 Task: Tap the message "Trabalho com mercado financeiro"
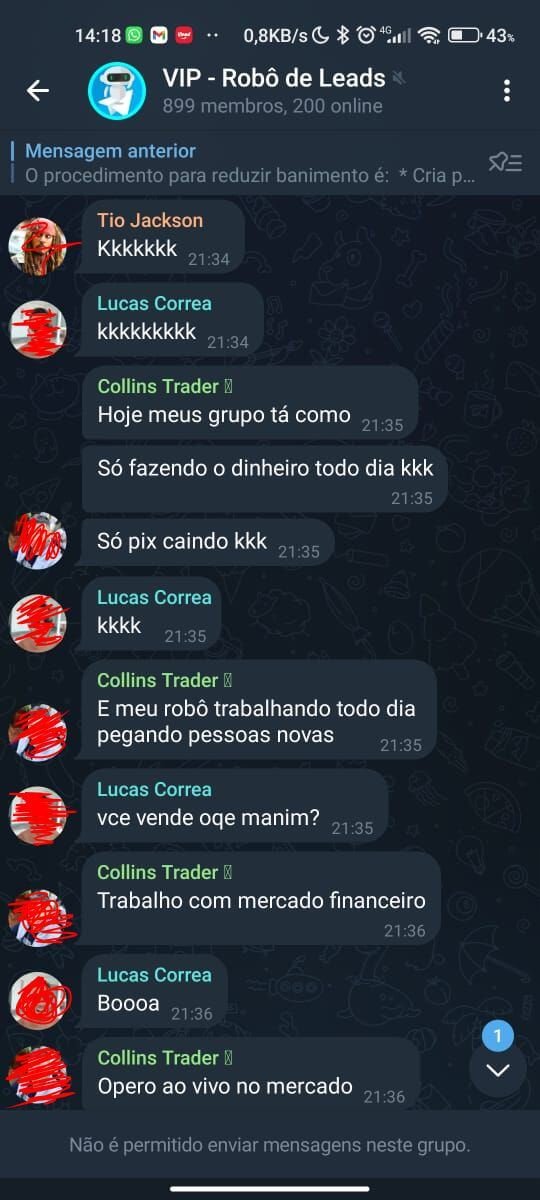click(x=261, y=900)
